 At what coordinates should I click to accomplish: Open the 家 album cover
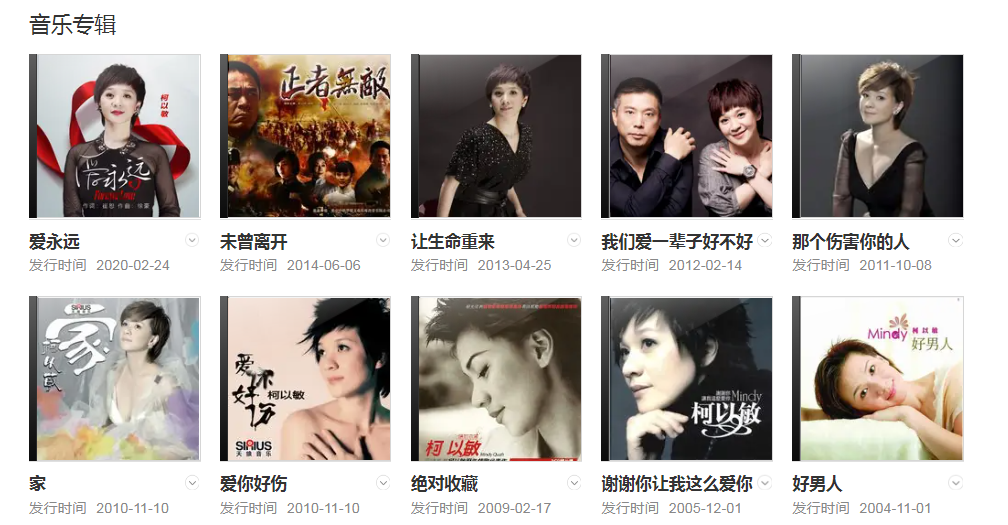point(115,378)
